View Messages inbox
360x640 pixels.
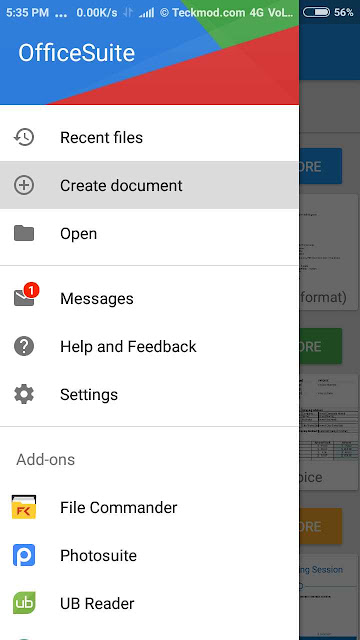click(149, 298)
